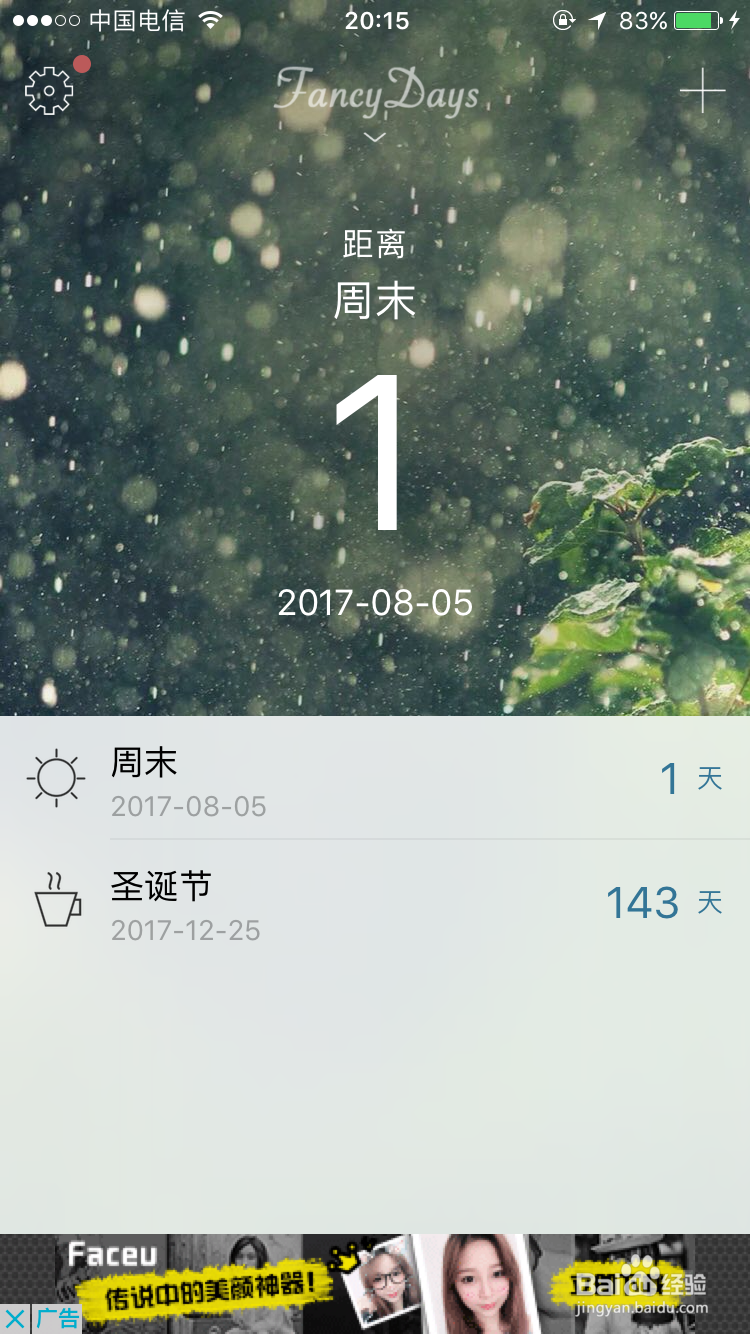Open the 周末 countdown entry
The image size is (750, 1334).
(300, 778)
